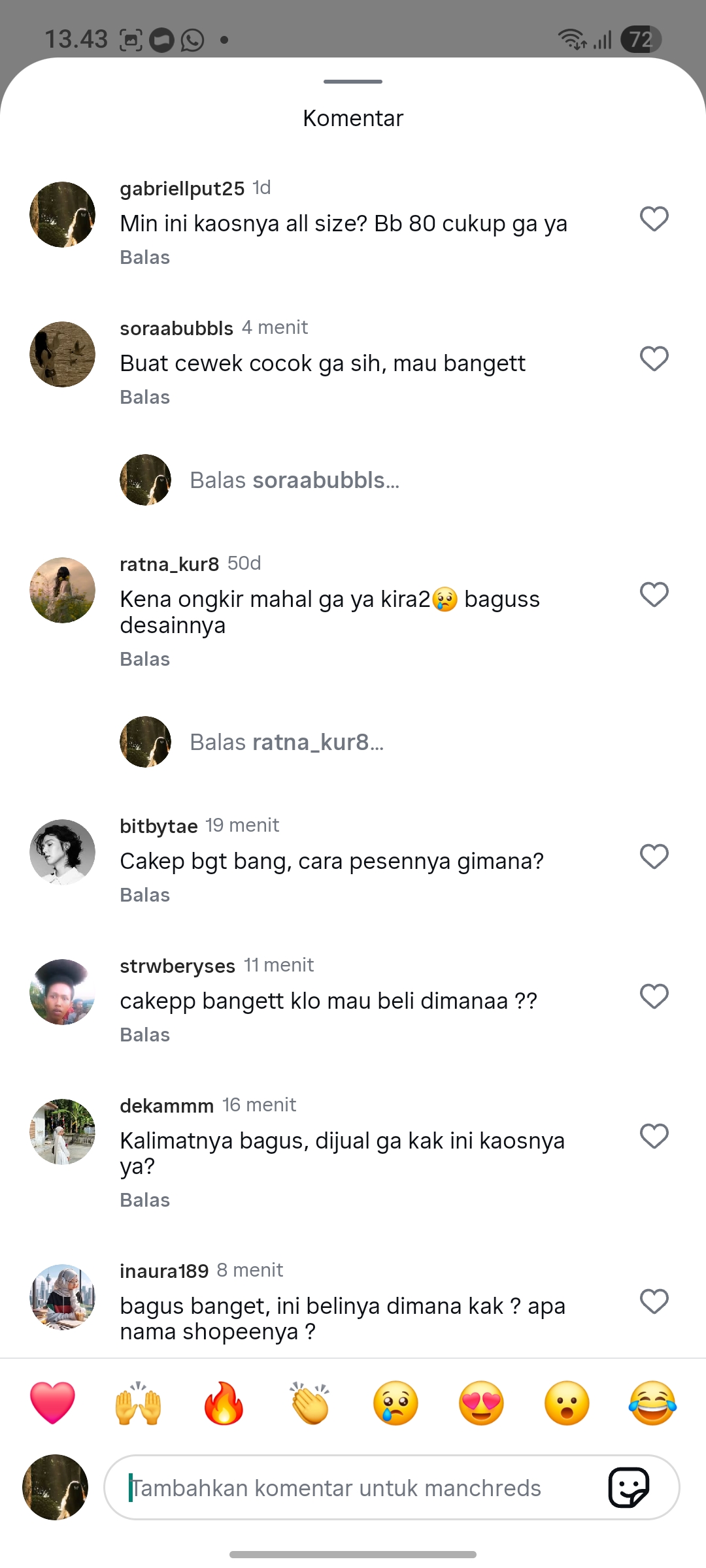Like soraabubbls's comment
Screen dimensions: 706x1568
(654, 359)
